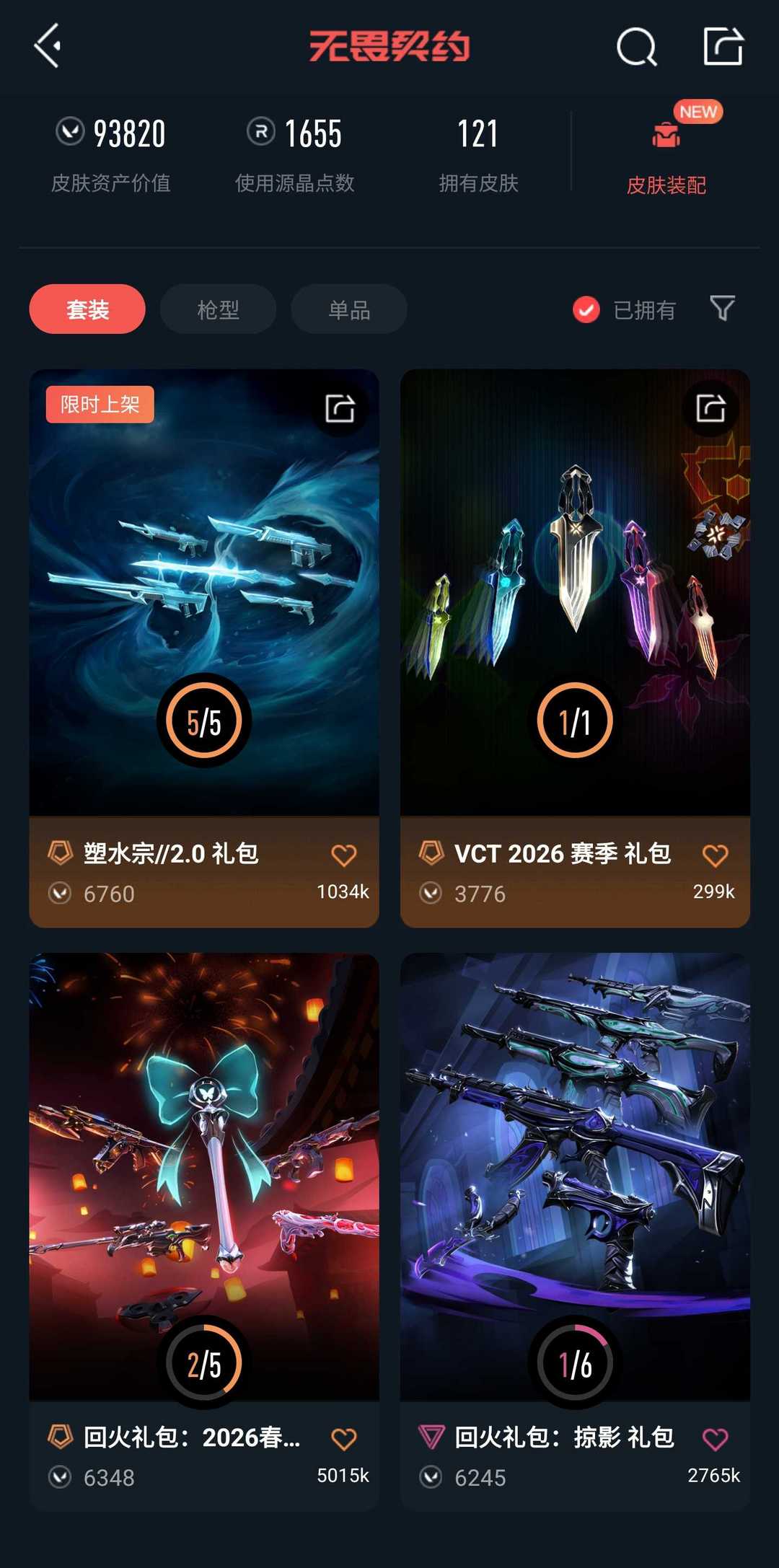Like the 塑水宗//2.0 礼包 bundle

click(x=344, y=855)
